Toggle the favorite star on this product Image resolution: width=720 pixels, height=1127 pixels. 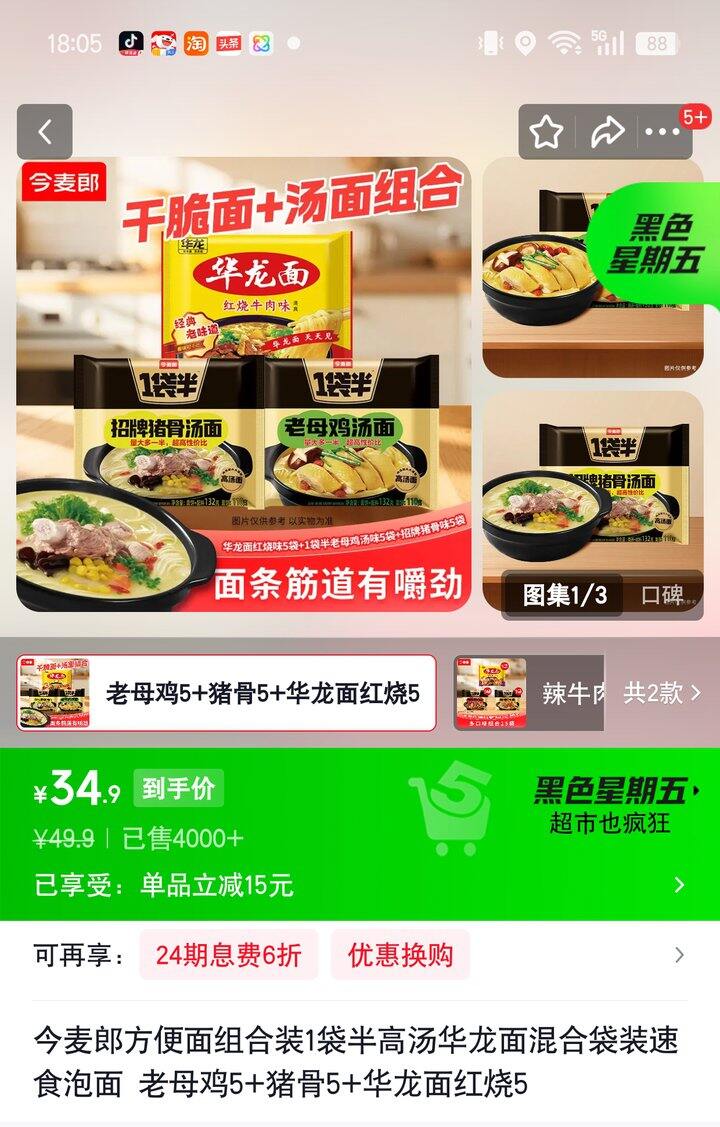pyautogui.click(x=545, y=130)
